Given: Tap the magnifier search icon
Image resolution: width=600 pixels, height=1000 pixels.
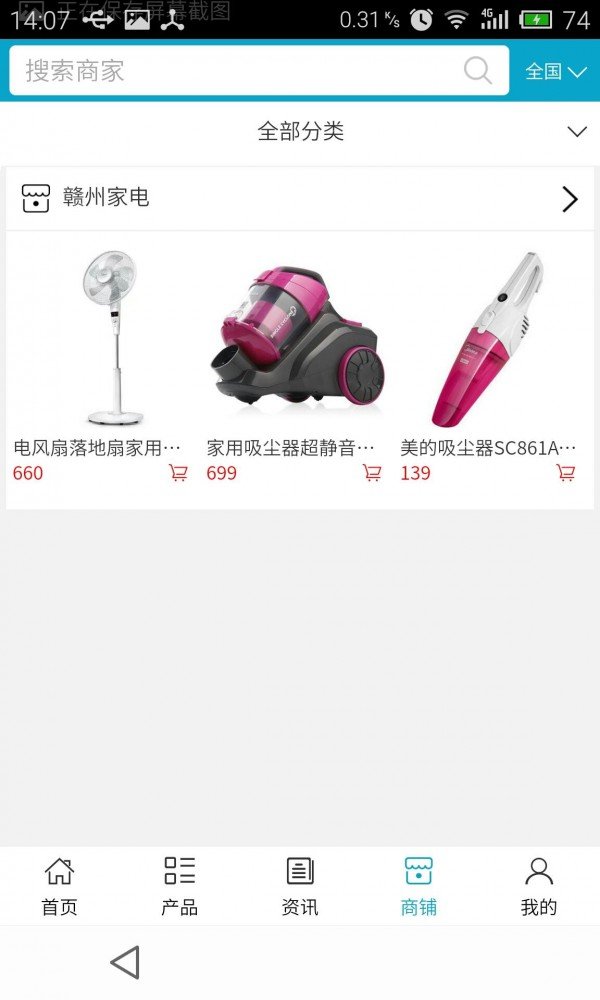Looking at the screenshot, I should [x=478, y=71].
